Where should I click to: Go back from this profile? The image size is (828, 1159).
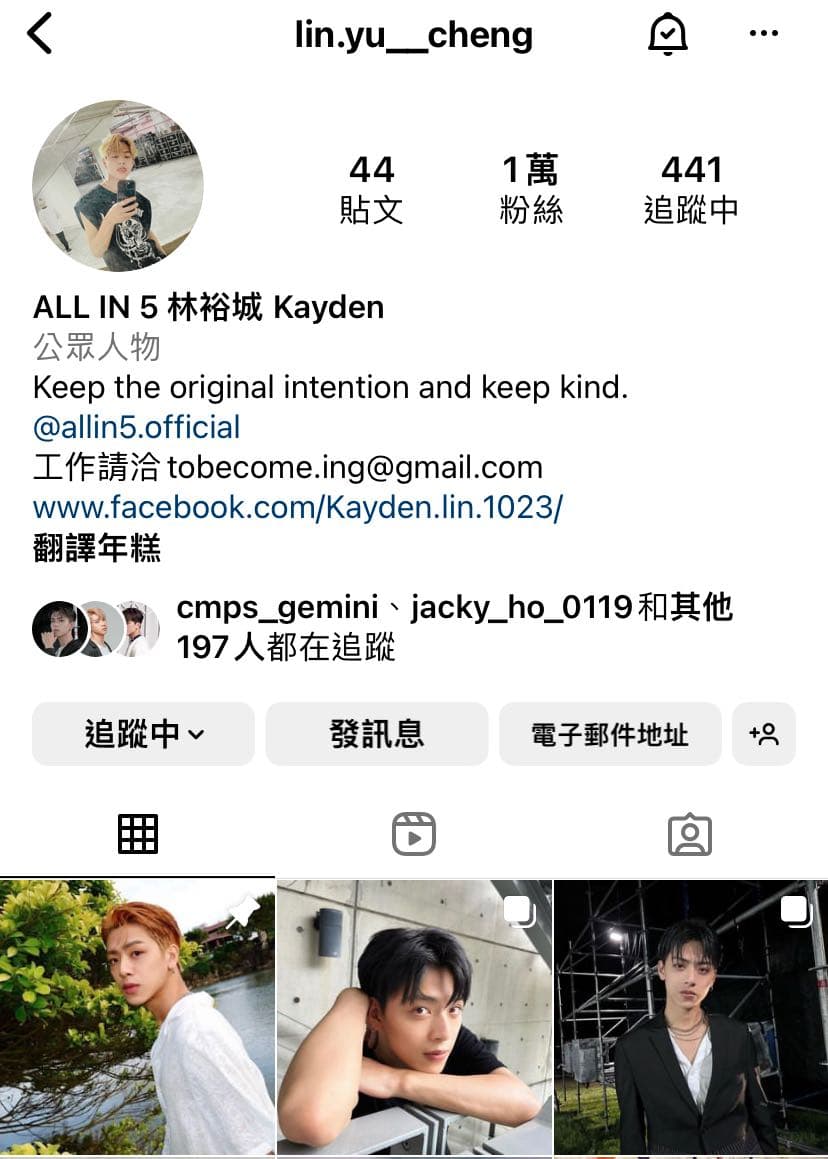[x=40, y=35]
